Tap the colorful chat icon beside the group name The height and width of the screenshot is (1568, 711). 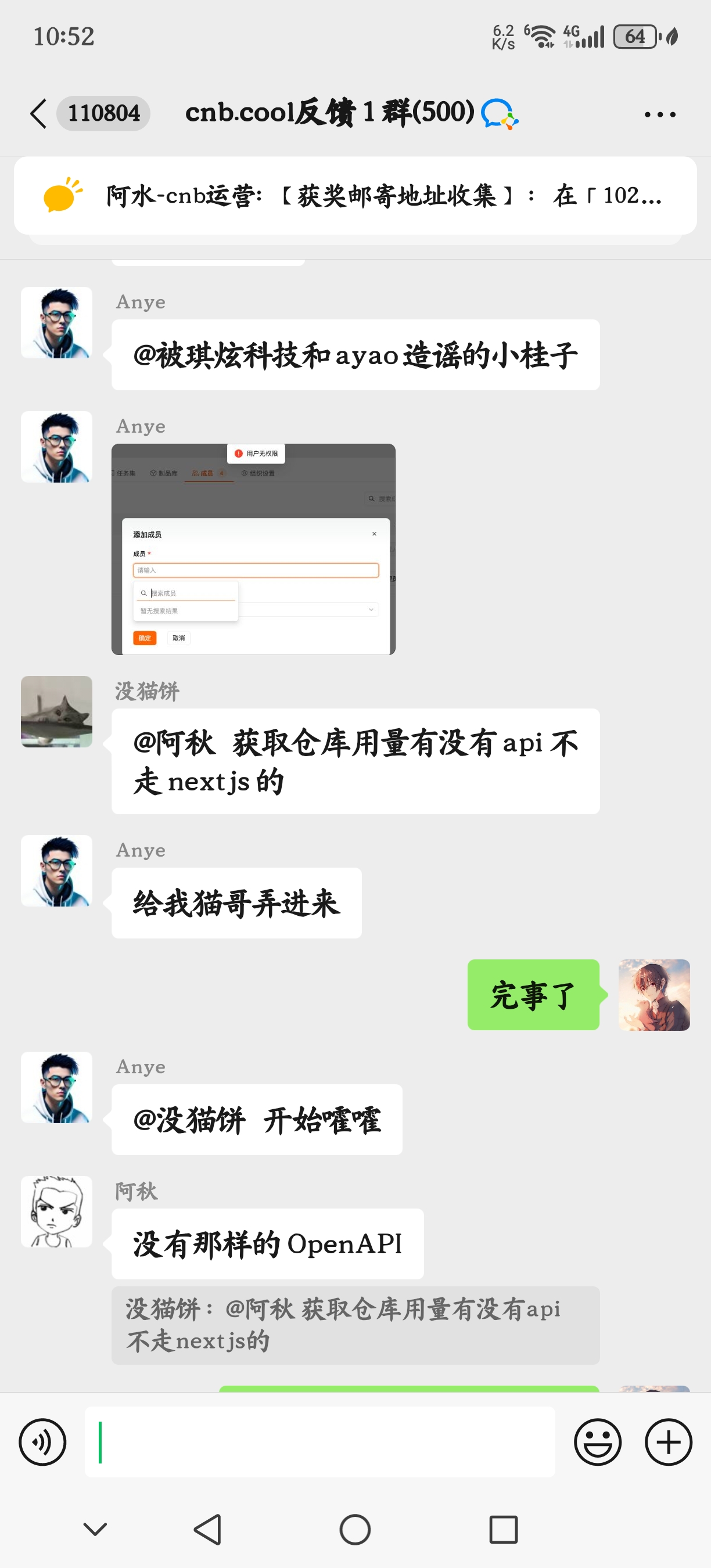click(x=498, y=113)
